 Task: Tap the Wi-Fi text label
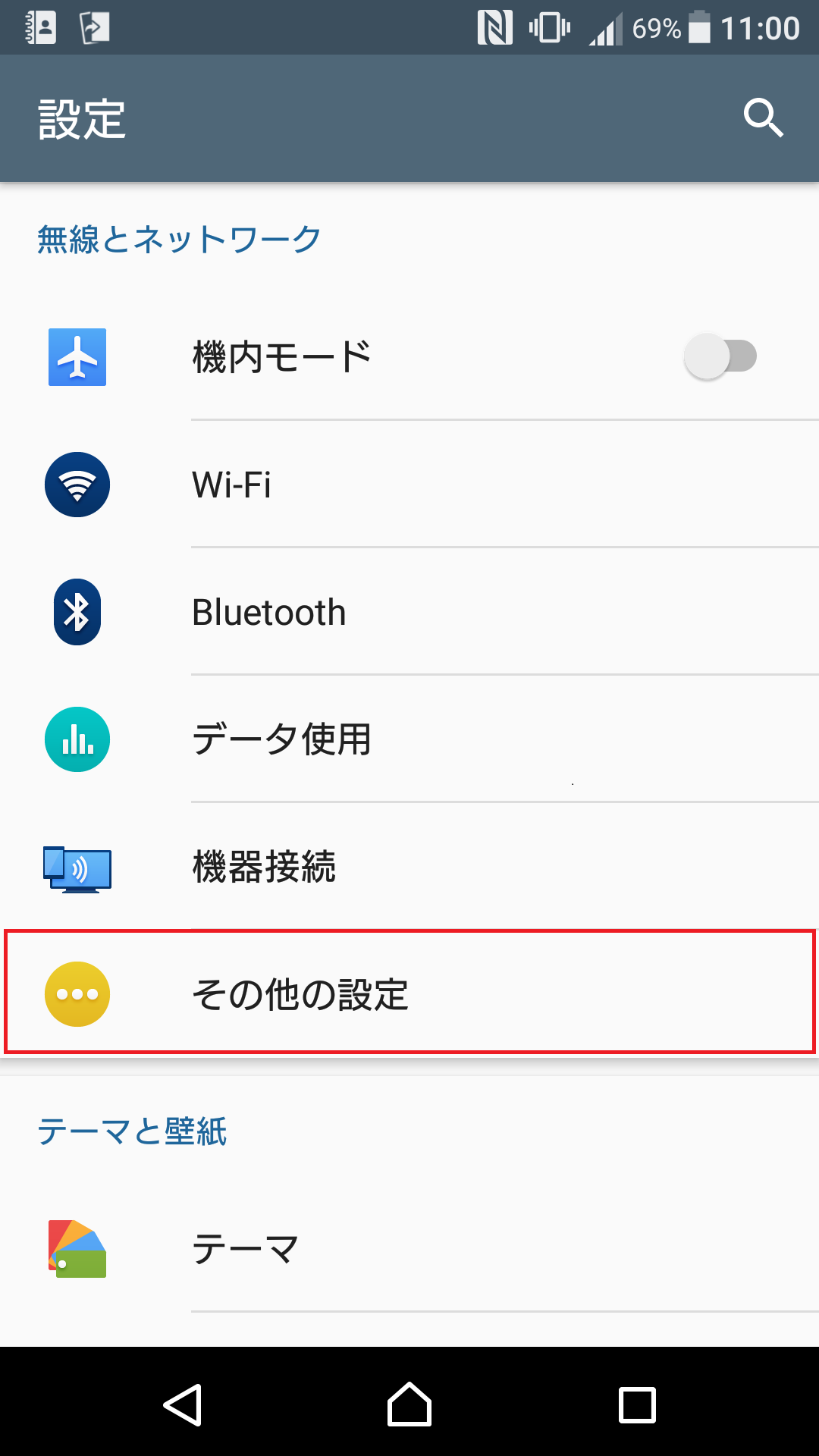click(231, 485)
